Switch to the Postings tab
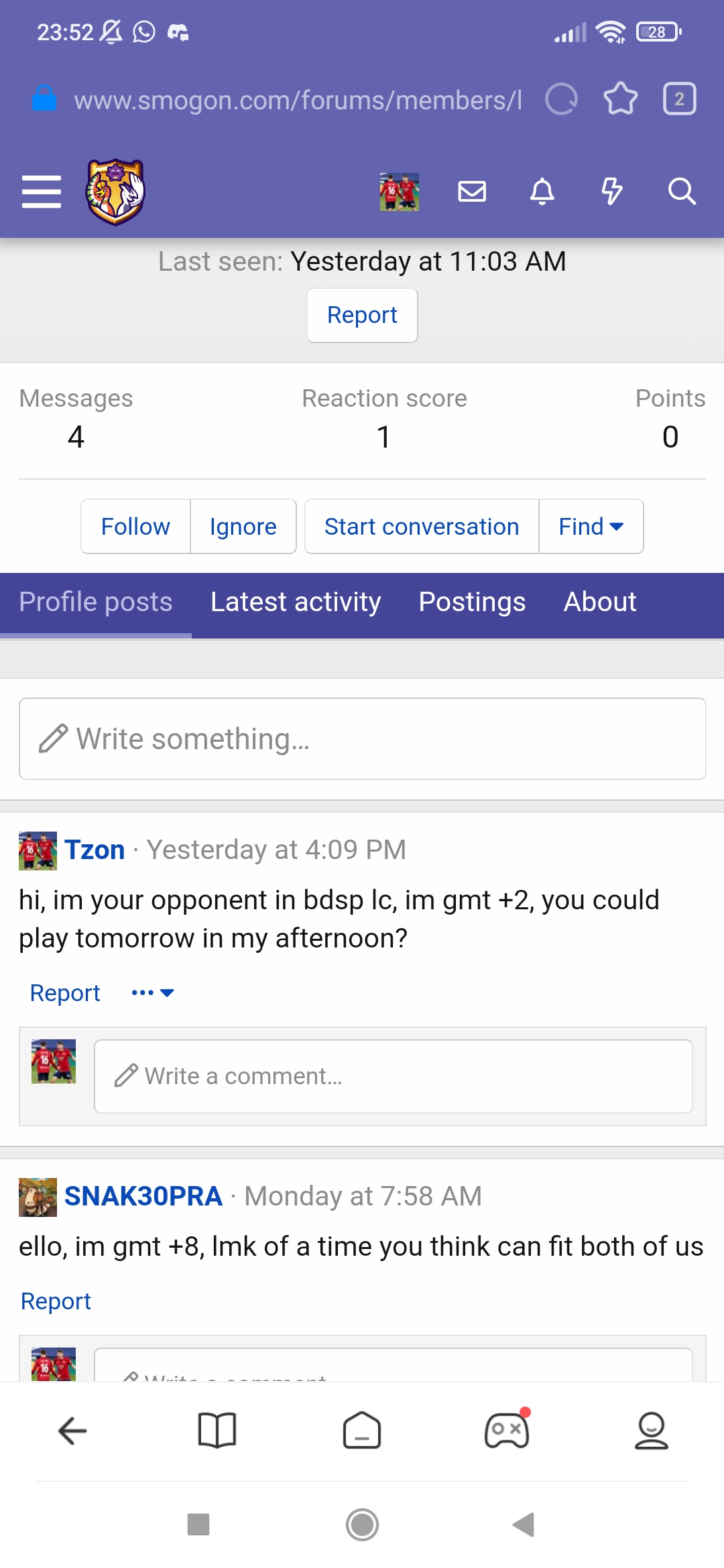This screenshot has height=1568, width=724. [x=472, y=602]
